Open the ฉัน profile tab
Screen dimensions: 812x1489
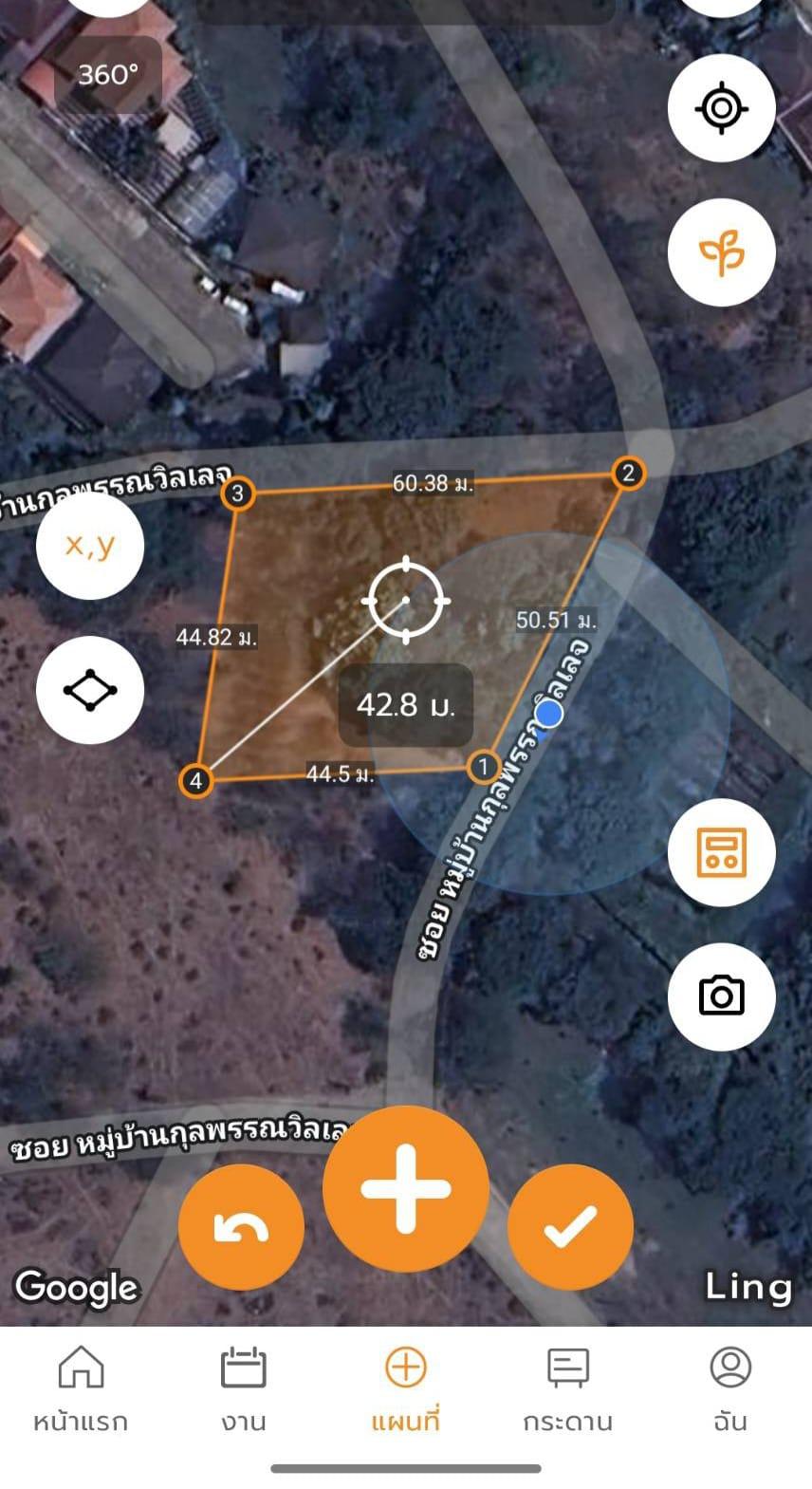[x=730, y=1388]
